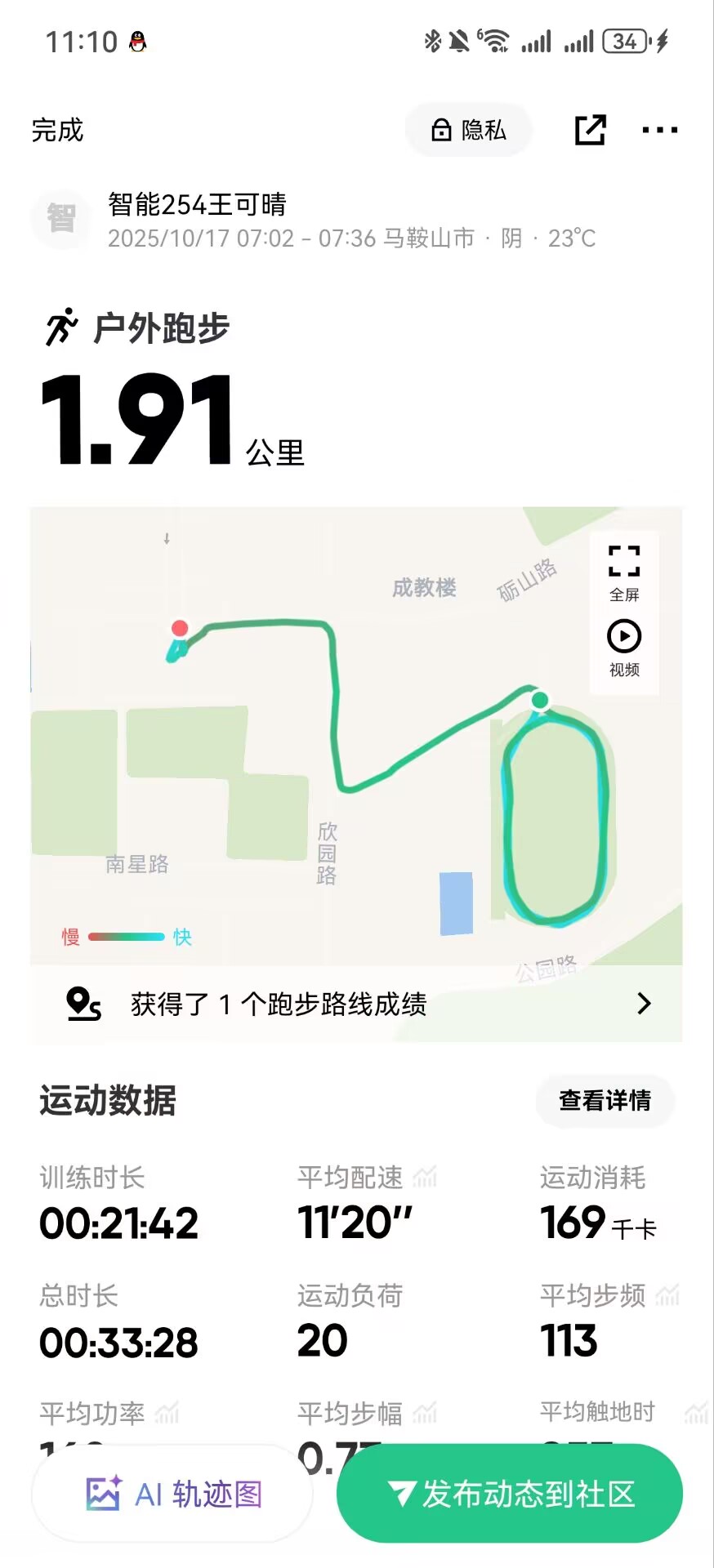
Task: Open the three-dot overflow menu
Action: click(659, 130)
